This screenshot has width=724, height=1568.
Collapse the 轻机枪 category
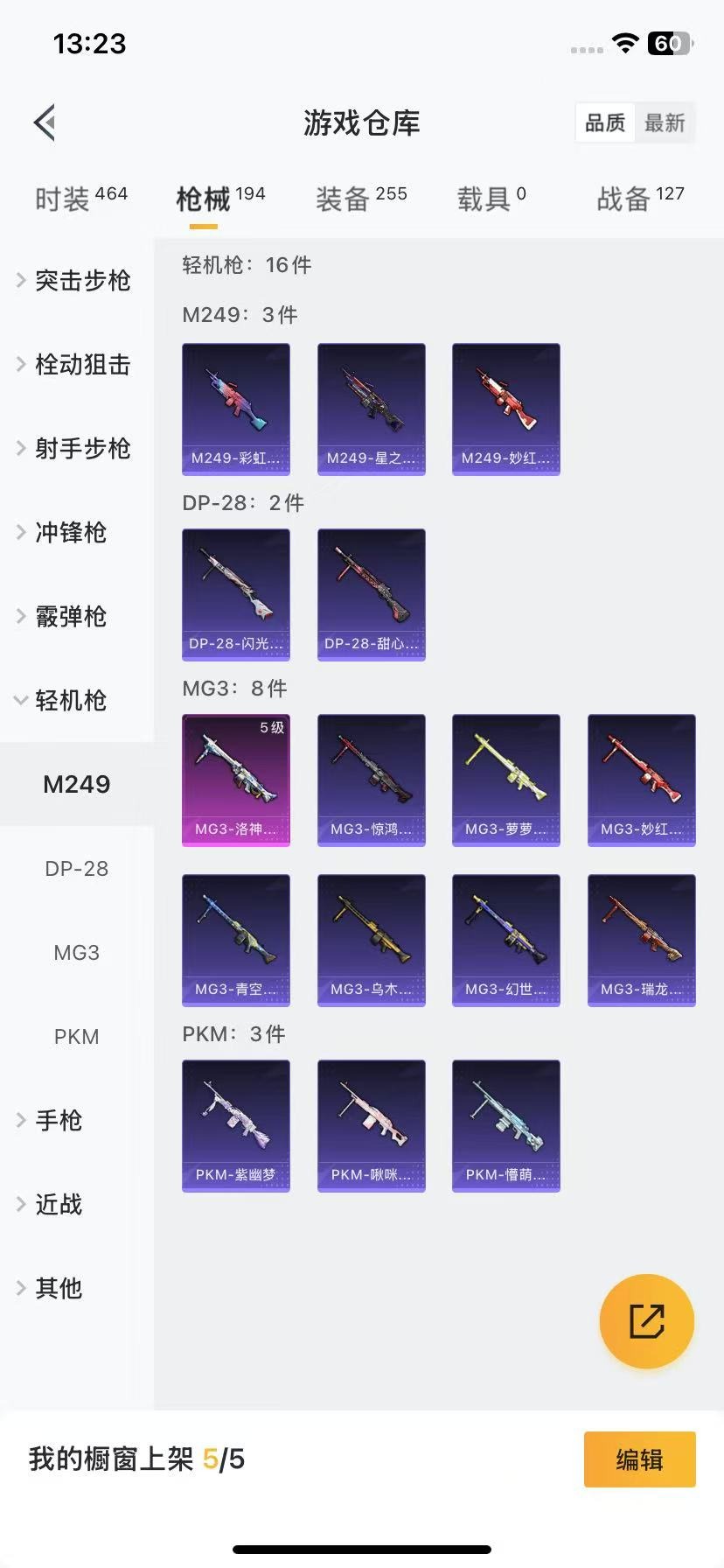pyautogui.click(x=70, y=700)
